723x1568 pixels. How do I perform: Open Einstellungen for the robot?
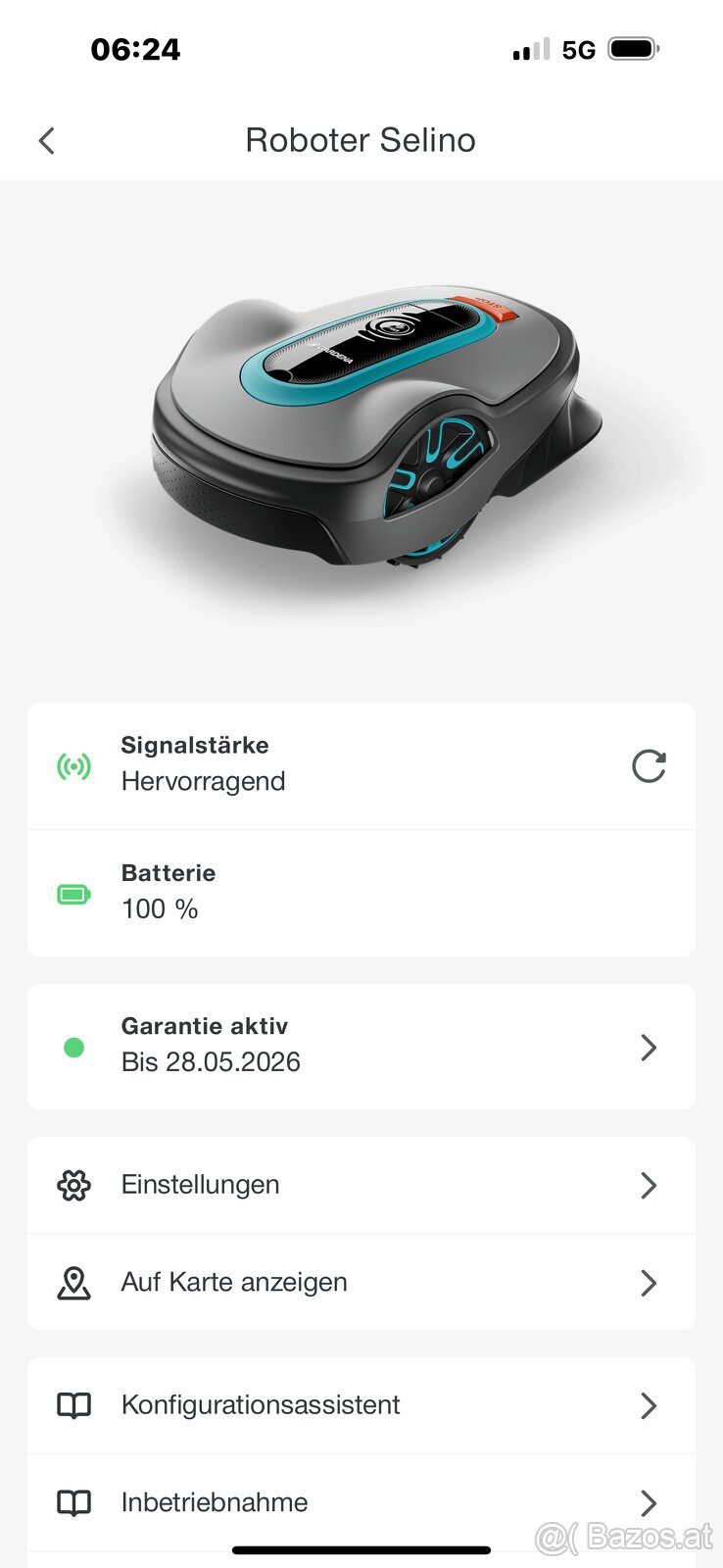click(361, 1185)
